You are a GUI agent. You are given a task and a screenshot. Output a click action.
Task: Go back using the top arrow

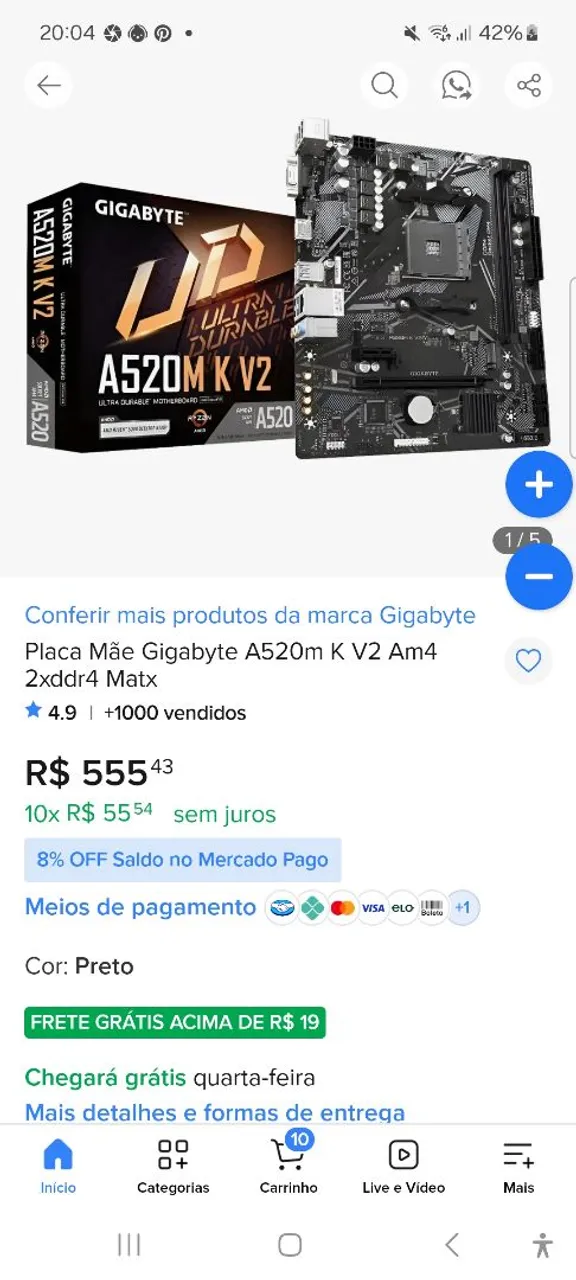point(49,85)
